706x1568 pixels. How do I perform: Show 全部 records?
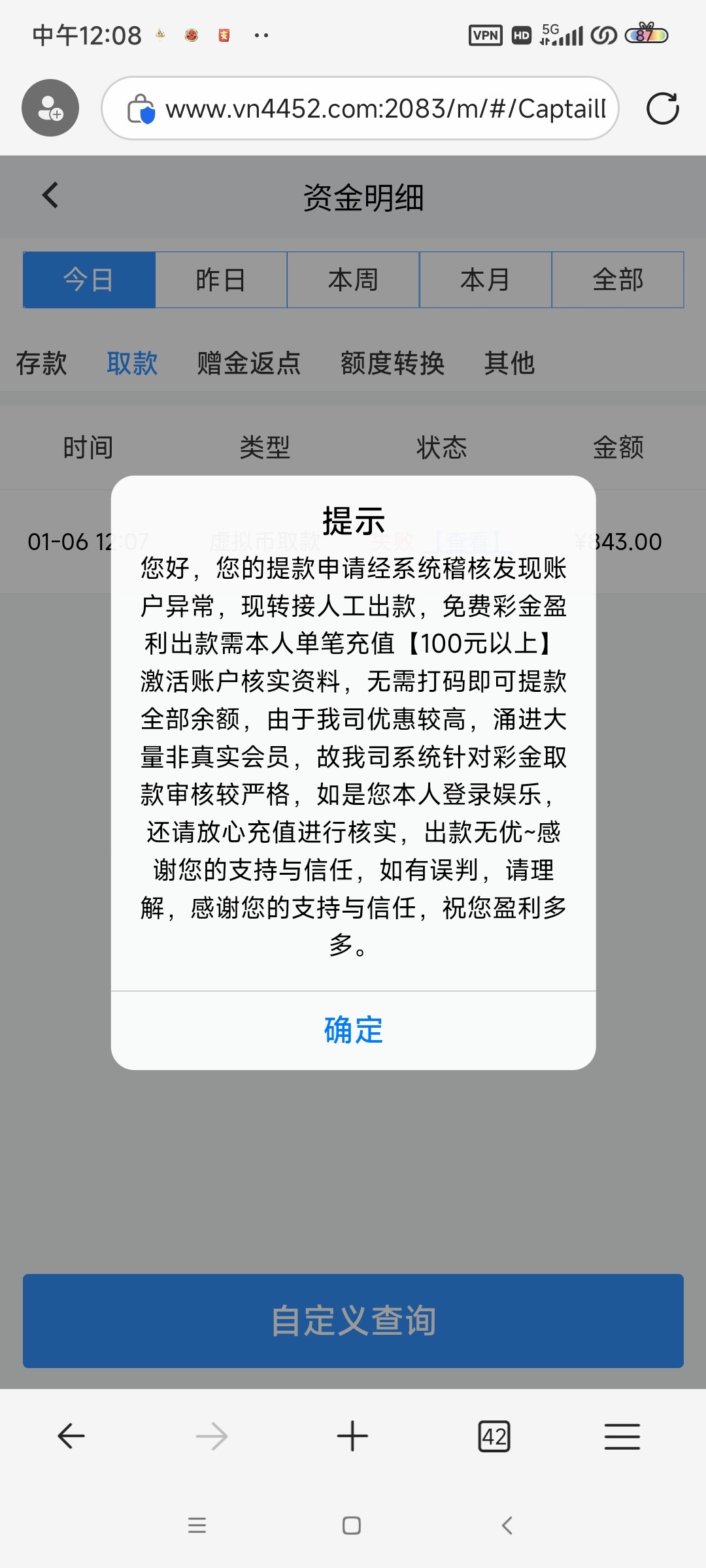point(618,280)
